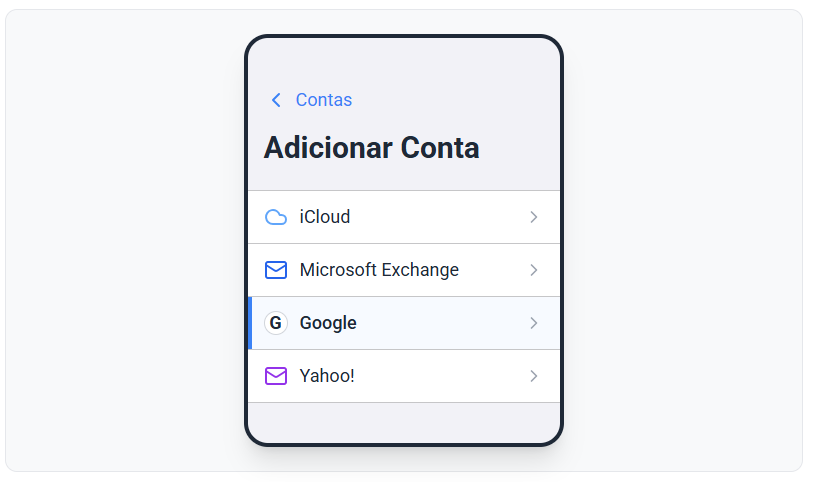Screen dimensions: 814x482
Task: Choose Google as account type
Action: pyautogui.click(x=403, y=323)
